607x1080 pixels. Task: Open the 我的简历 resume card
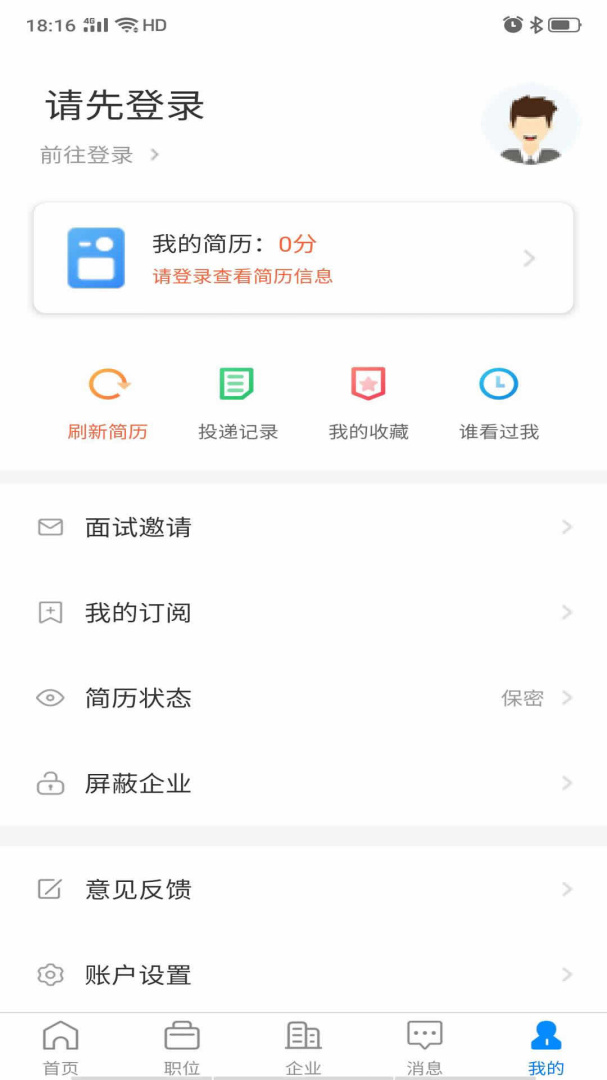(303, 258)
